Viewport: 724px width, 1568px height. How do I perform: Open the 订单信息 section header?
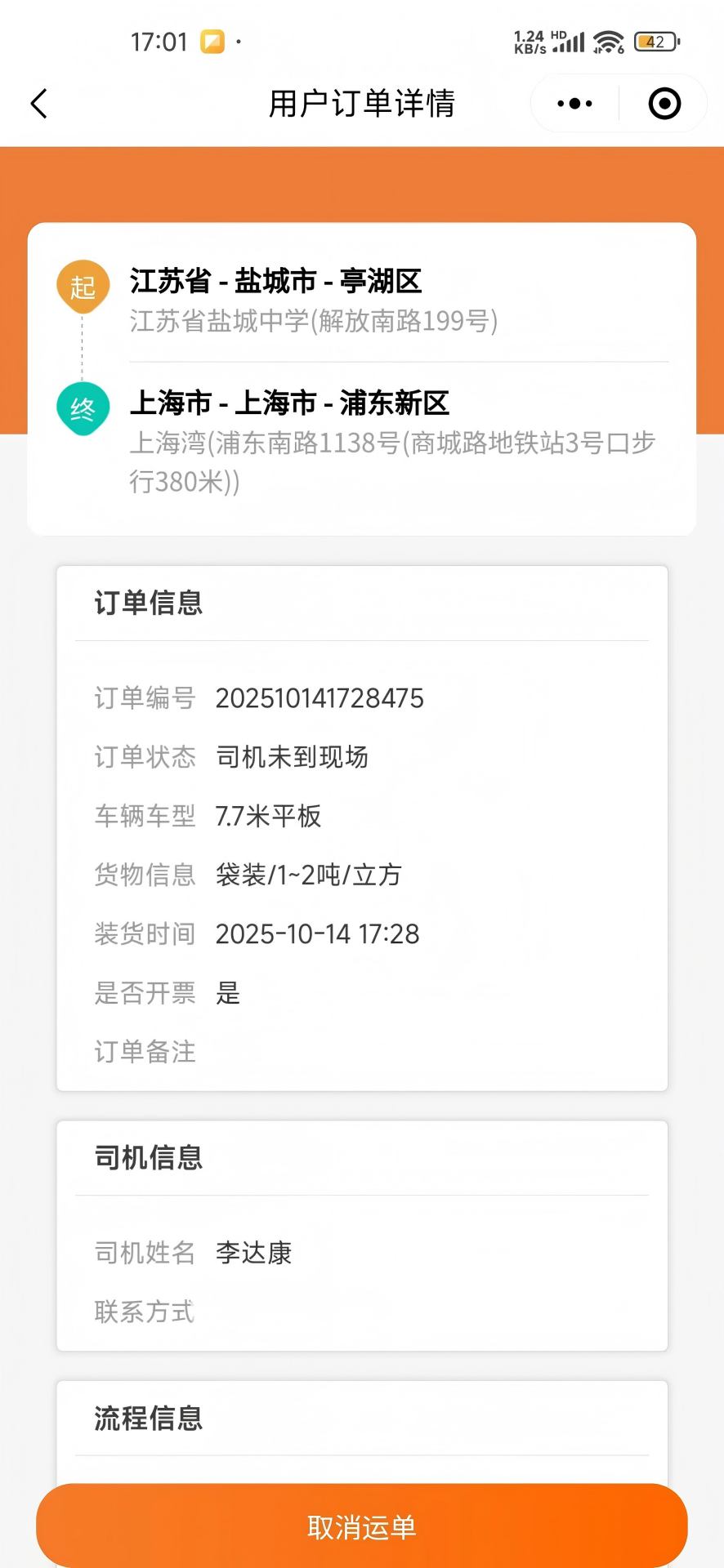pos(147,603)
